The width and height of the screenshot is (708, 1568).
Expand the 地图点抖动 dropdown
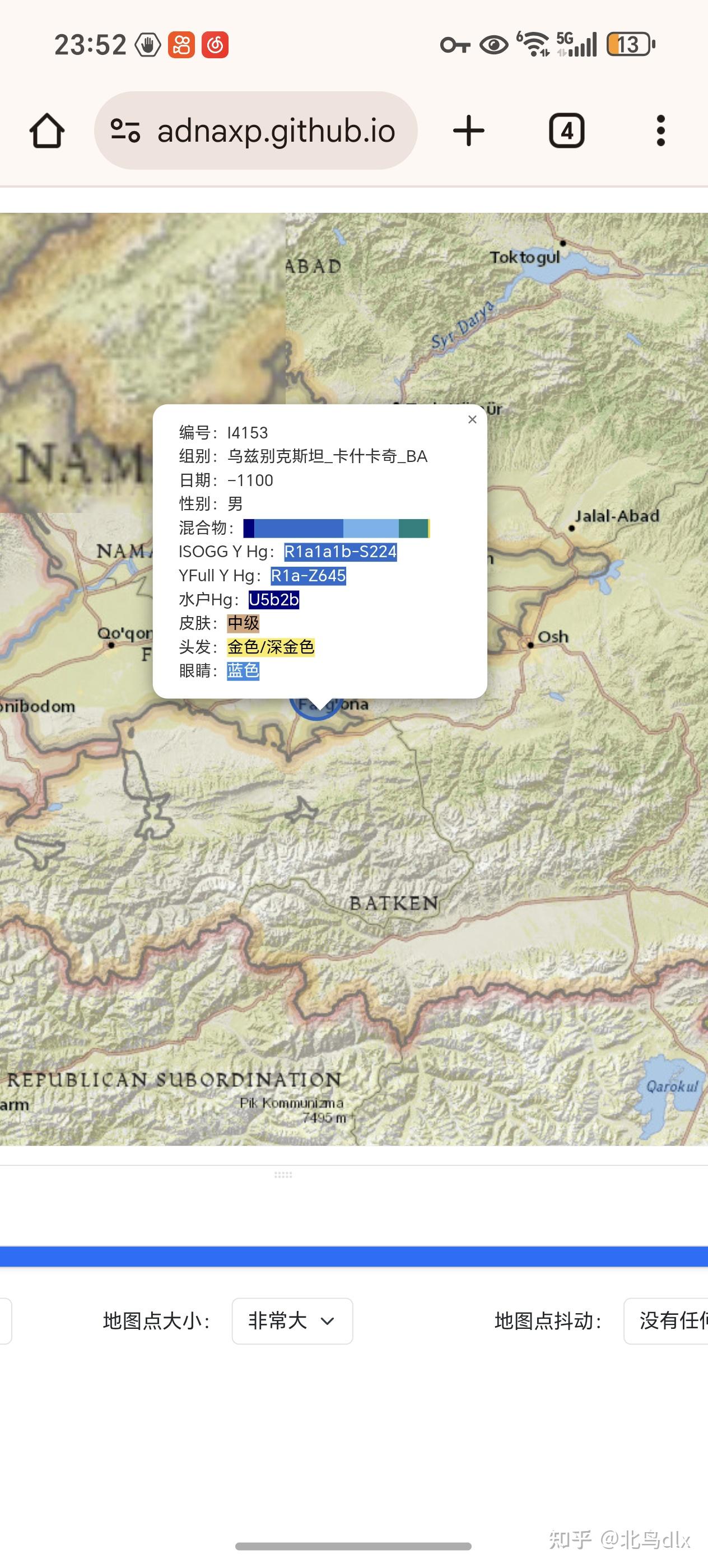coord(667,1320)
